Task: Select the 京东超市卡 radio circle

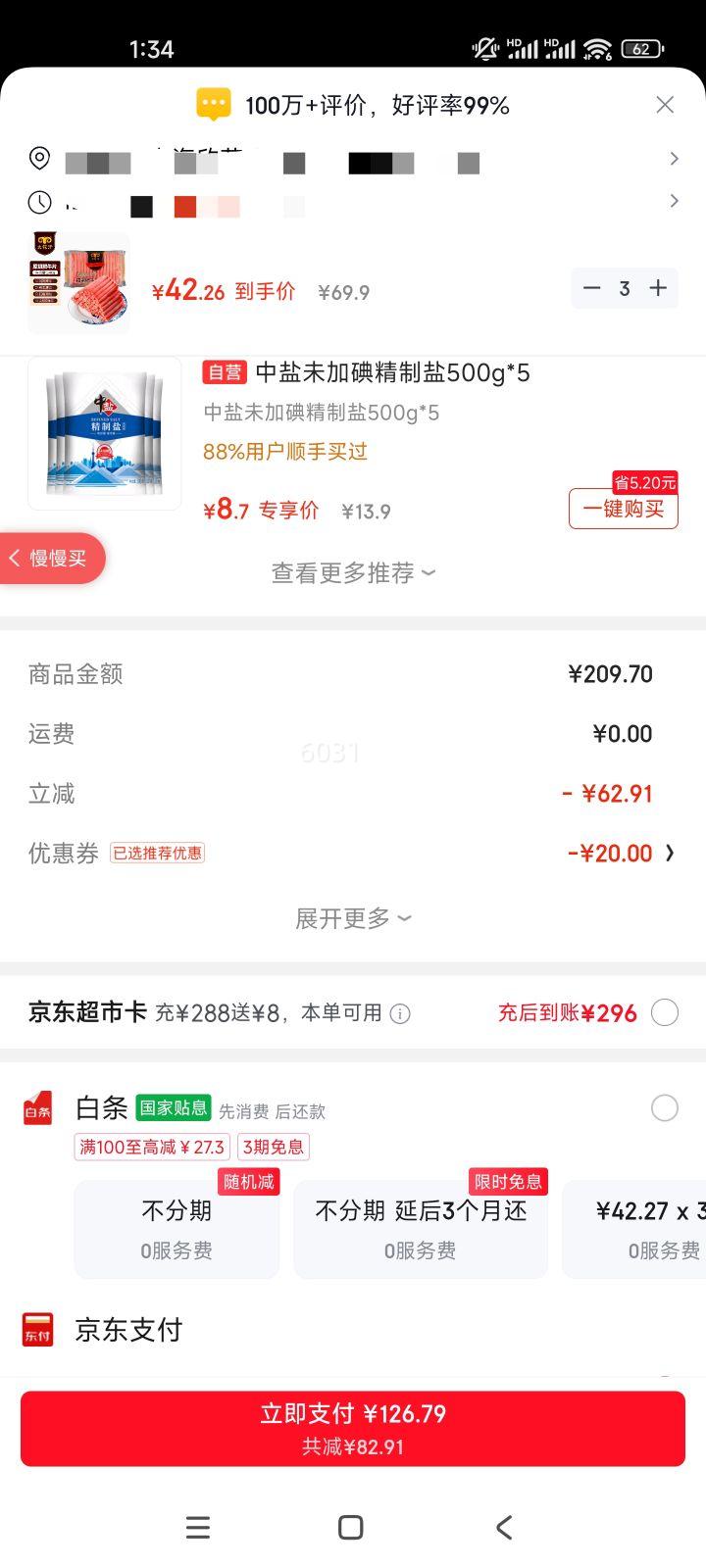Action: [x=665, y=1012]
